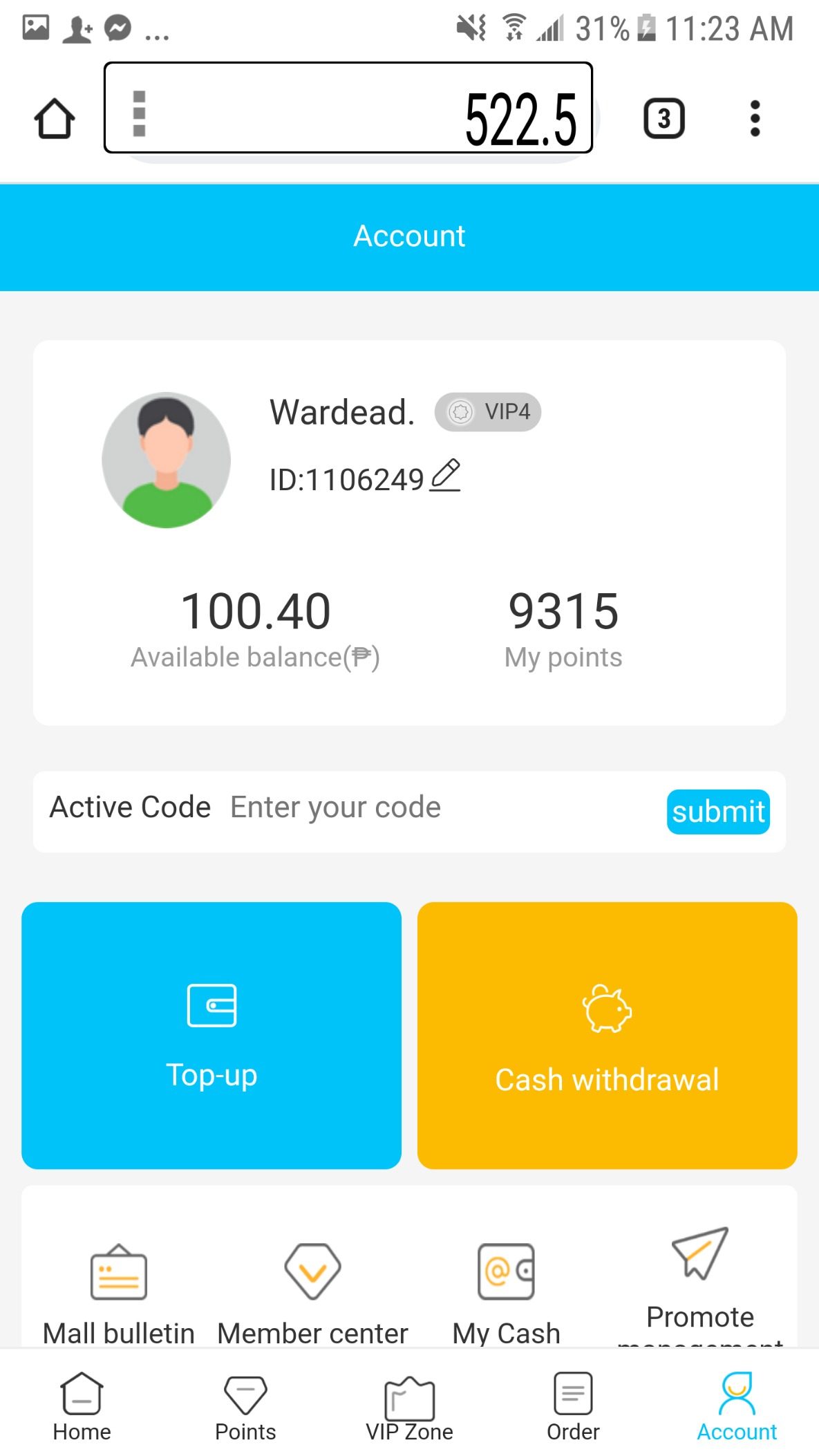The width and height of the screenshot is (819, 1456).
Task: Submit the active code
Action: click(x=717, y=812)
